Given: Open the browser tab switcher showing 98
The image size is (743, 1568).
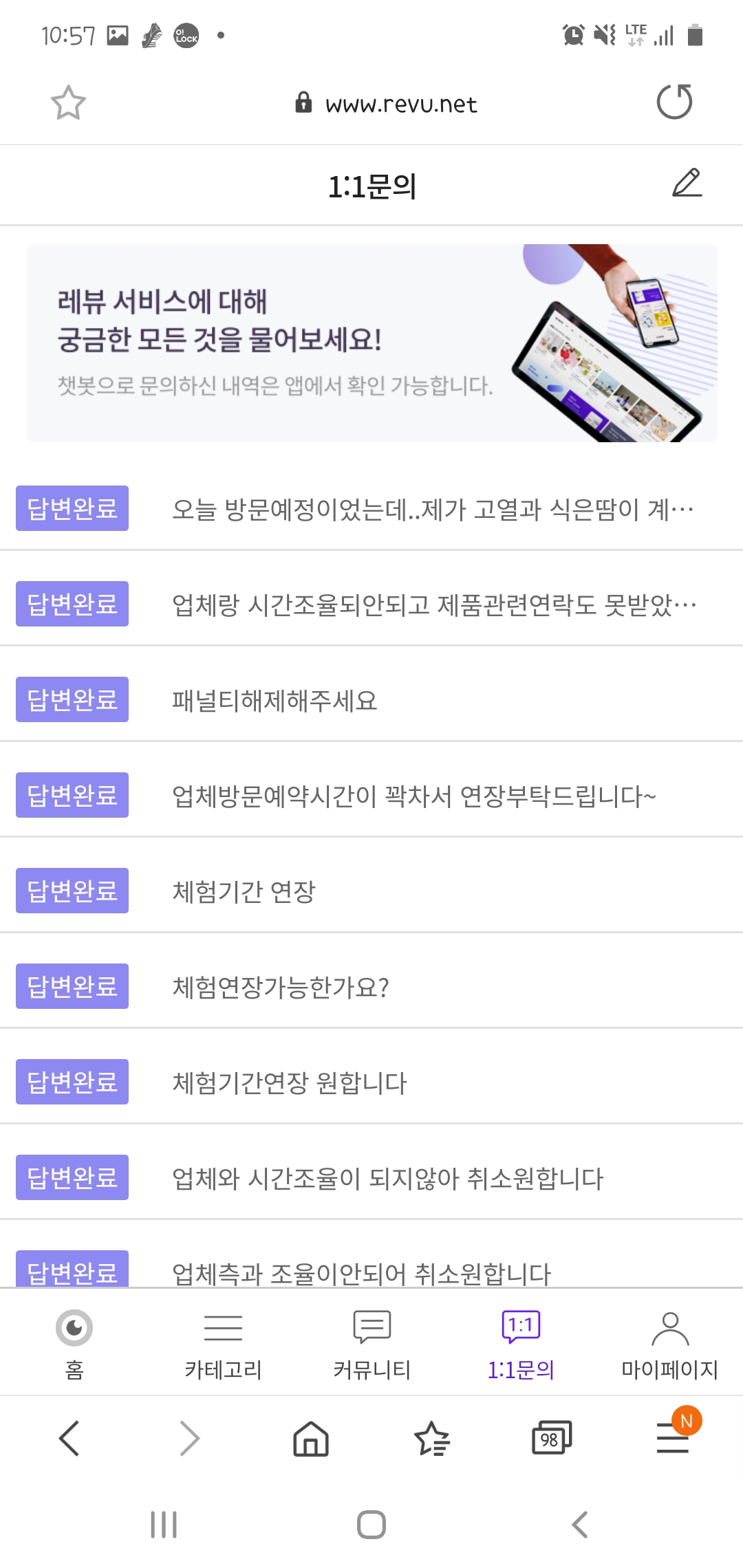Looking at the screenshot, I should click(x=551, y=1438).
